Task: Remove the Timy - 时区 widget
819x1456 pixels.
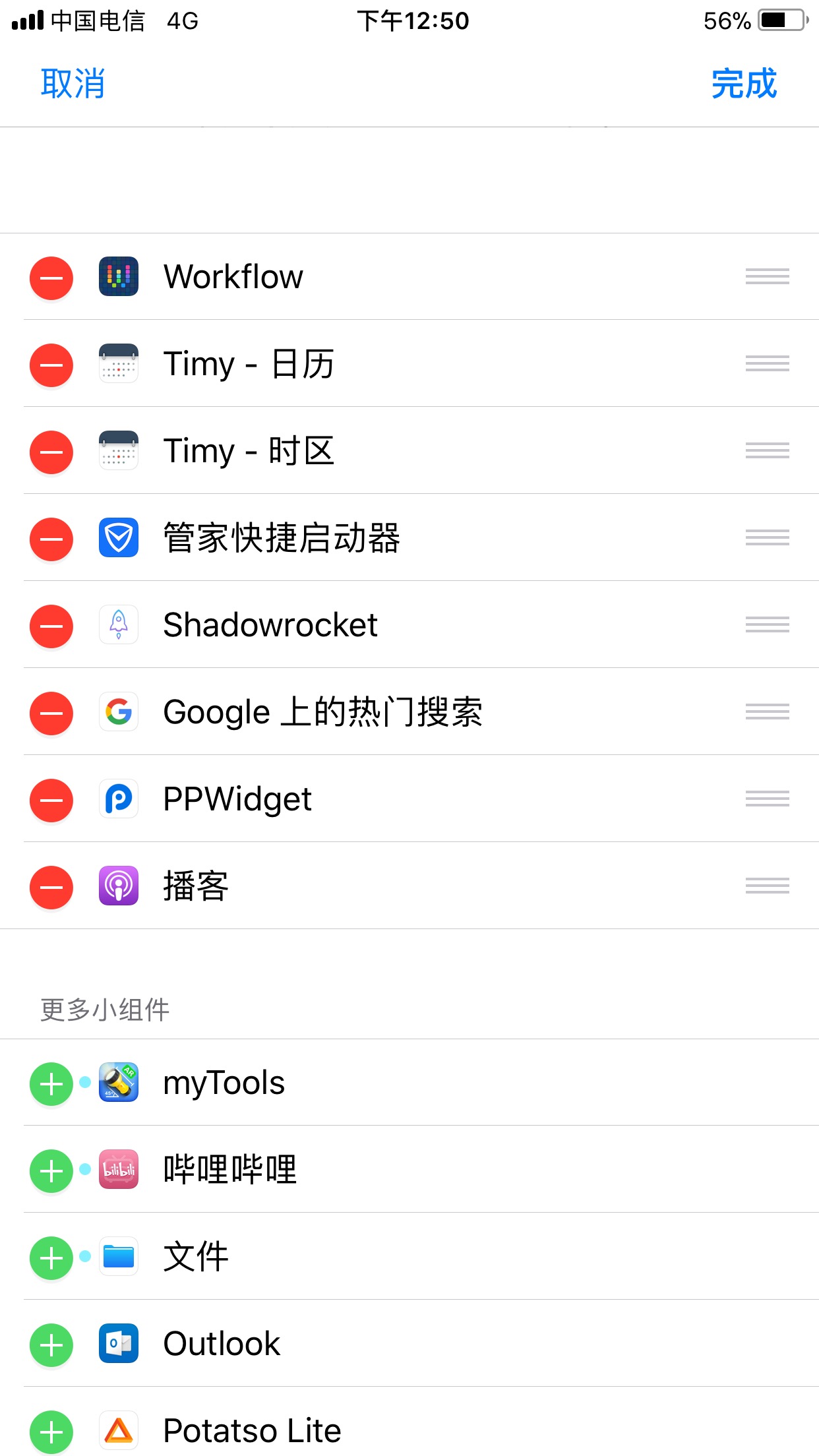Action: pos(51,452)
